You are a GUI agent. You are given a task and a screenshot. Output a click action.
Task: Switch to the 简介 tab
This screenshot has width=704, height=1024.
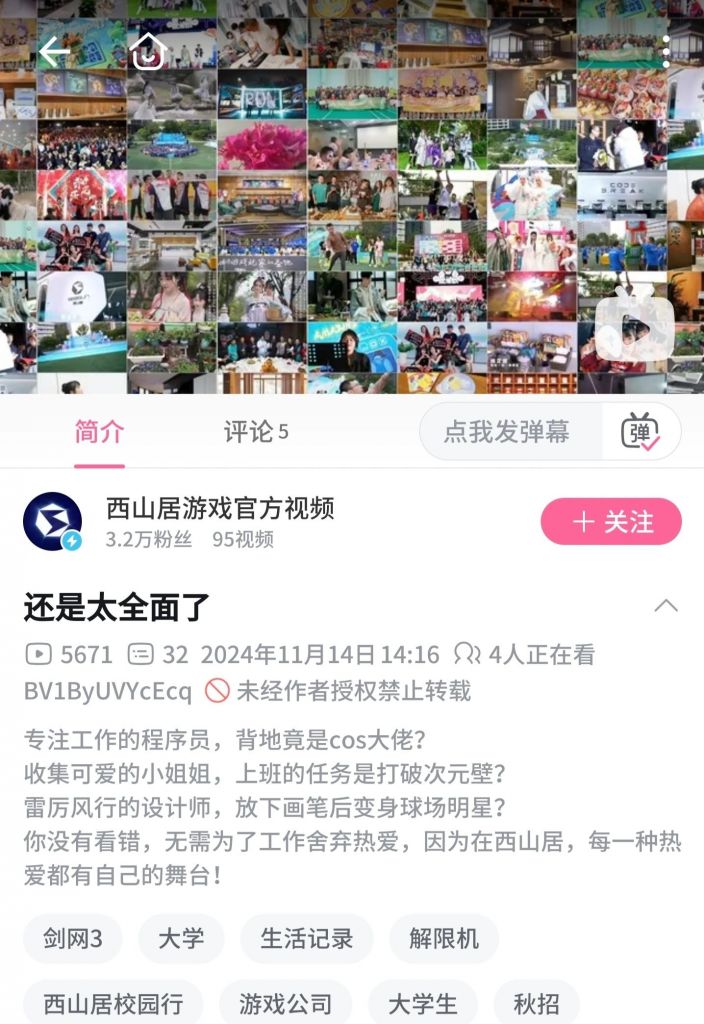(99, 432)
